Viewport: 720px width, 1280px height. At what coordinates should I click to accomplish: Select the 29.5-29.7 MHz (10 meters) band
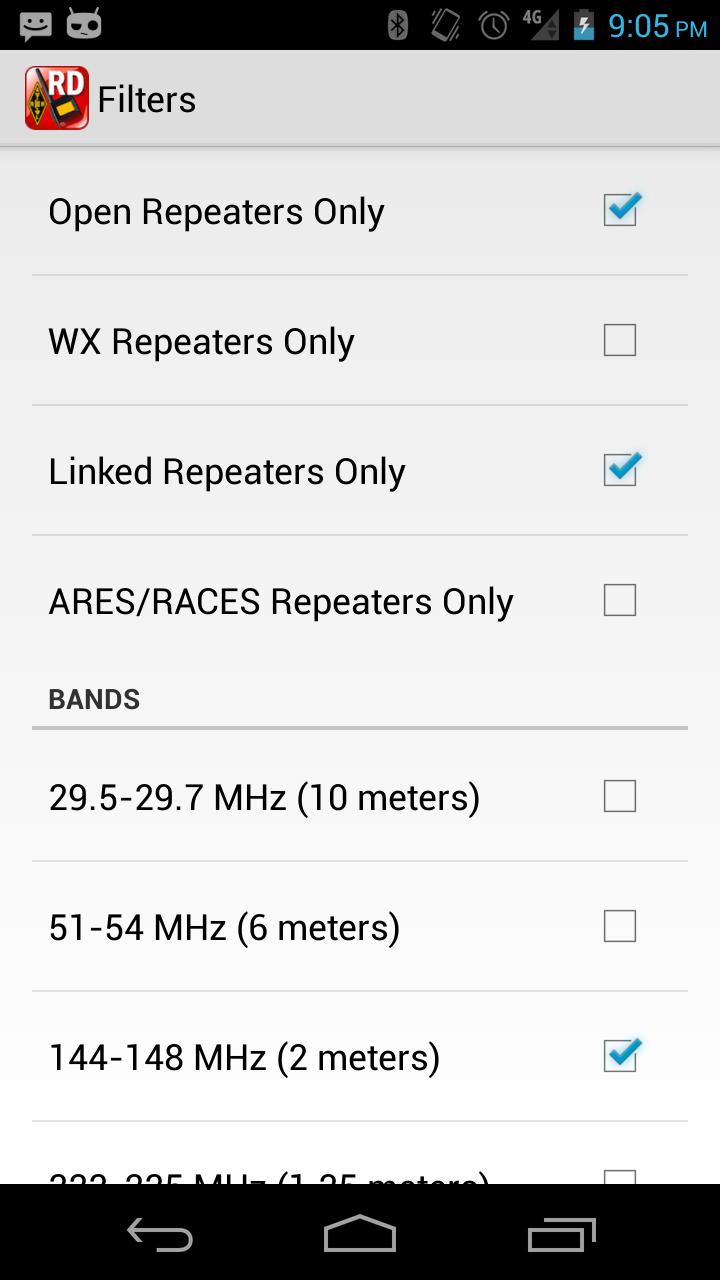pos(620,796)
